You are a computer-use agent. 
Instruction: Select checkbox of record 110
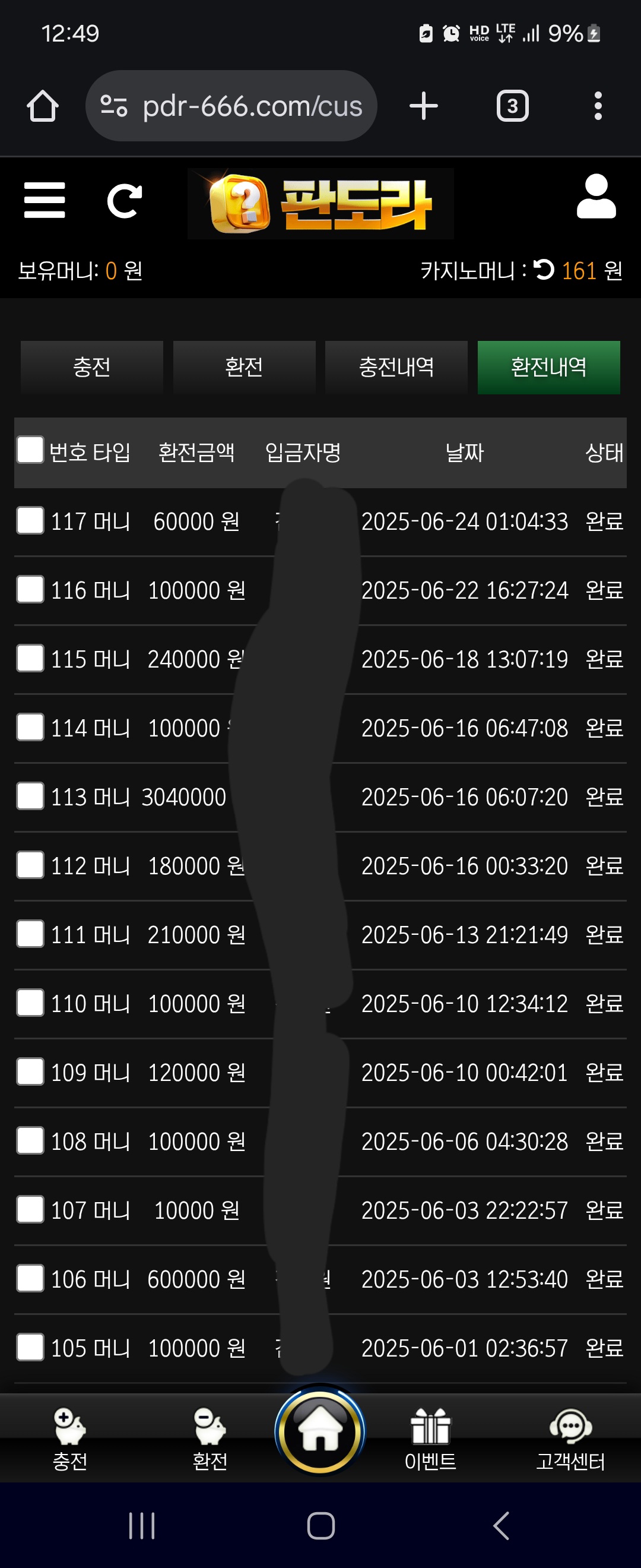pyautogui.click(x=30, y=1003)
